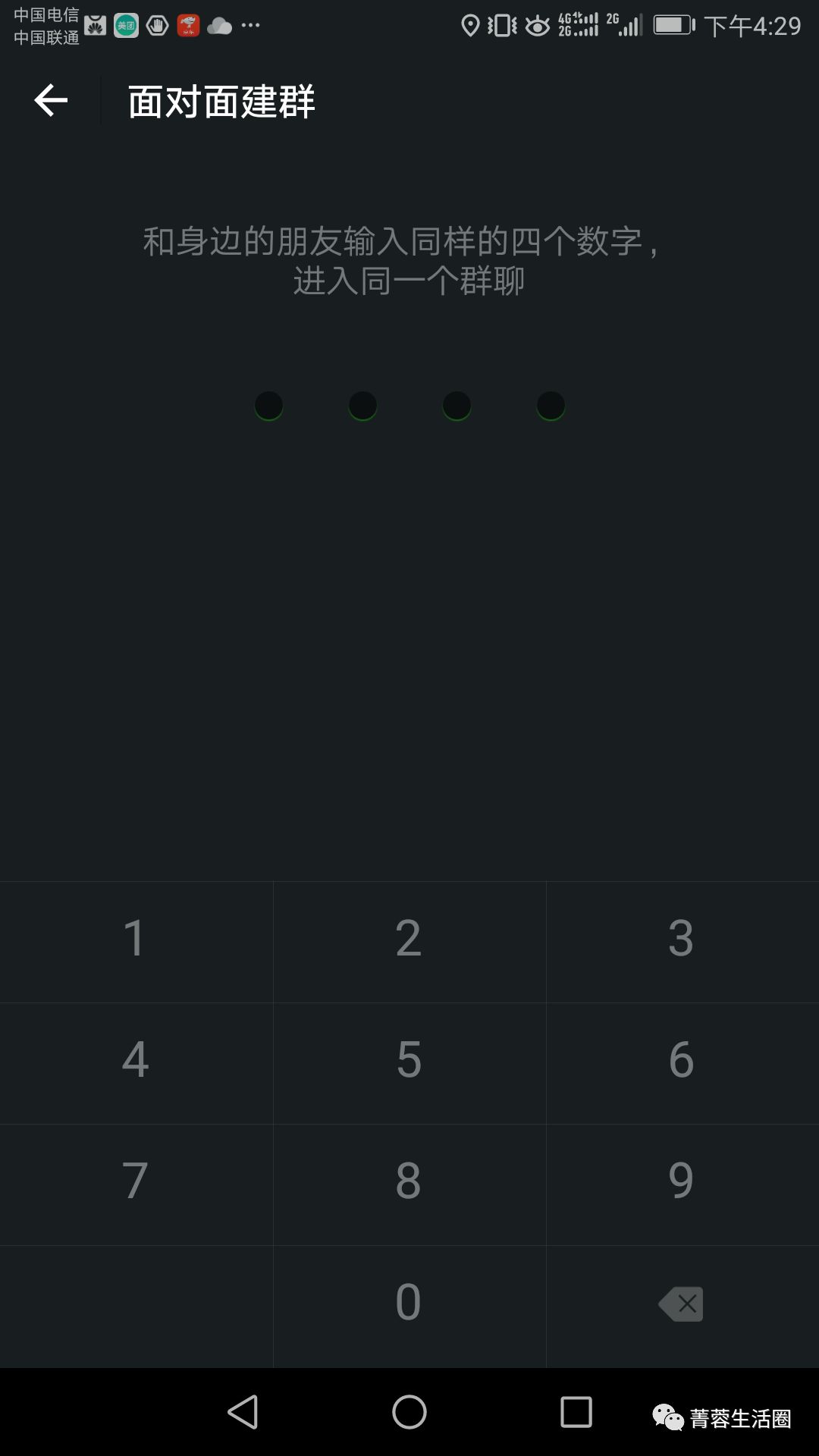Go back from 面对面建群 screen

51,100
